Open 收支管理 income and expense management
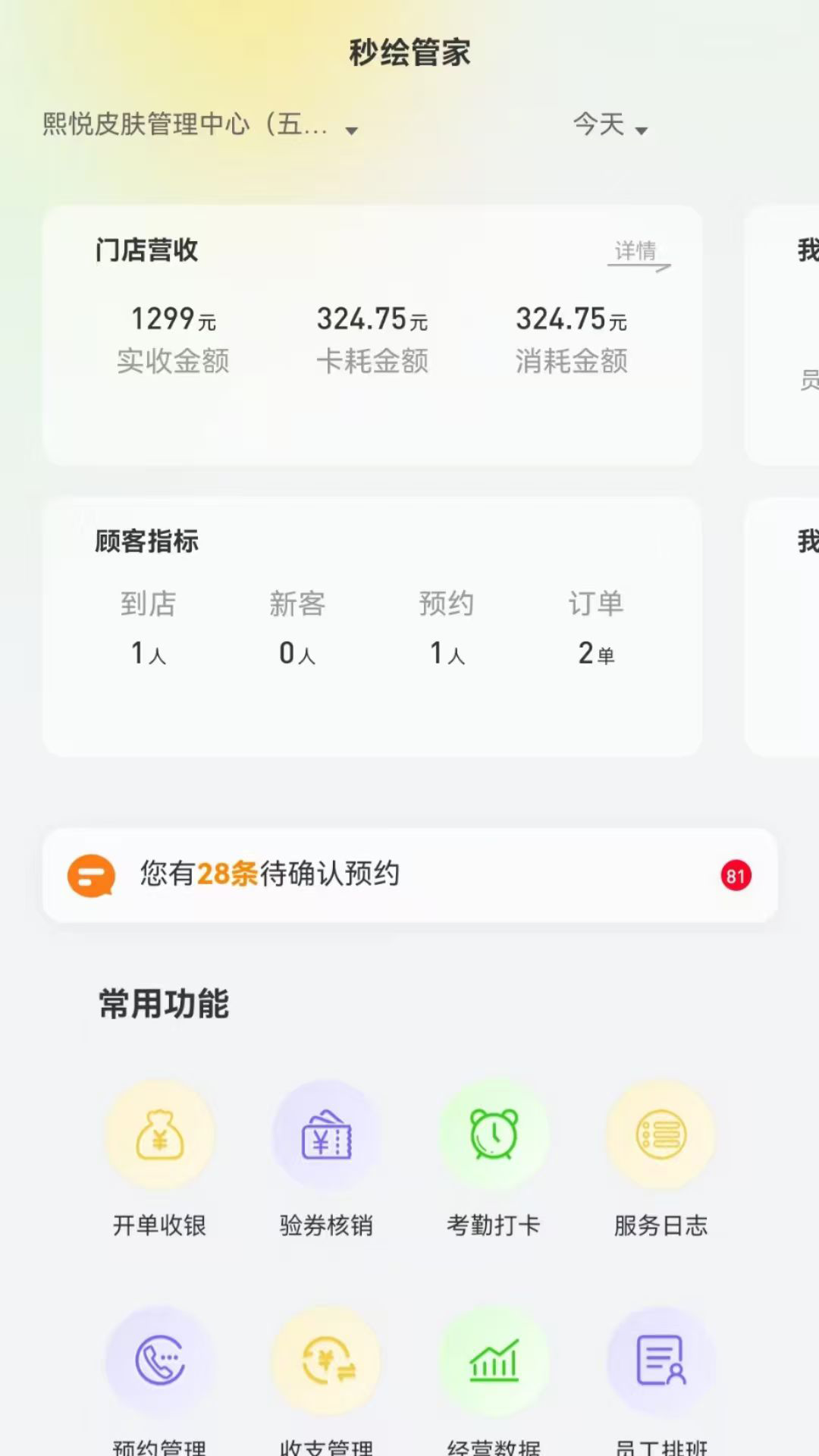819x1456 pixels. click(327, 1361)
